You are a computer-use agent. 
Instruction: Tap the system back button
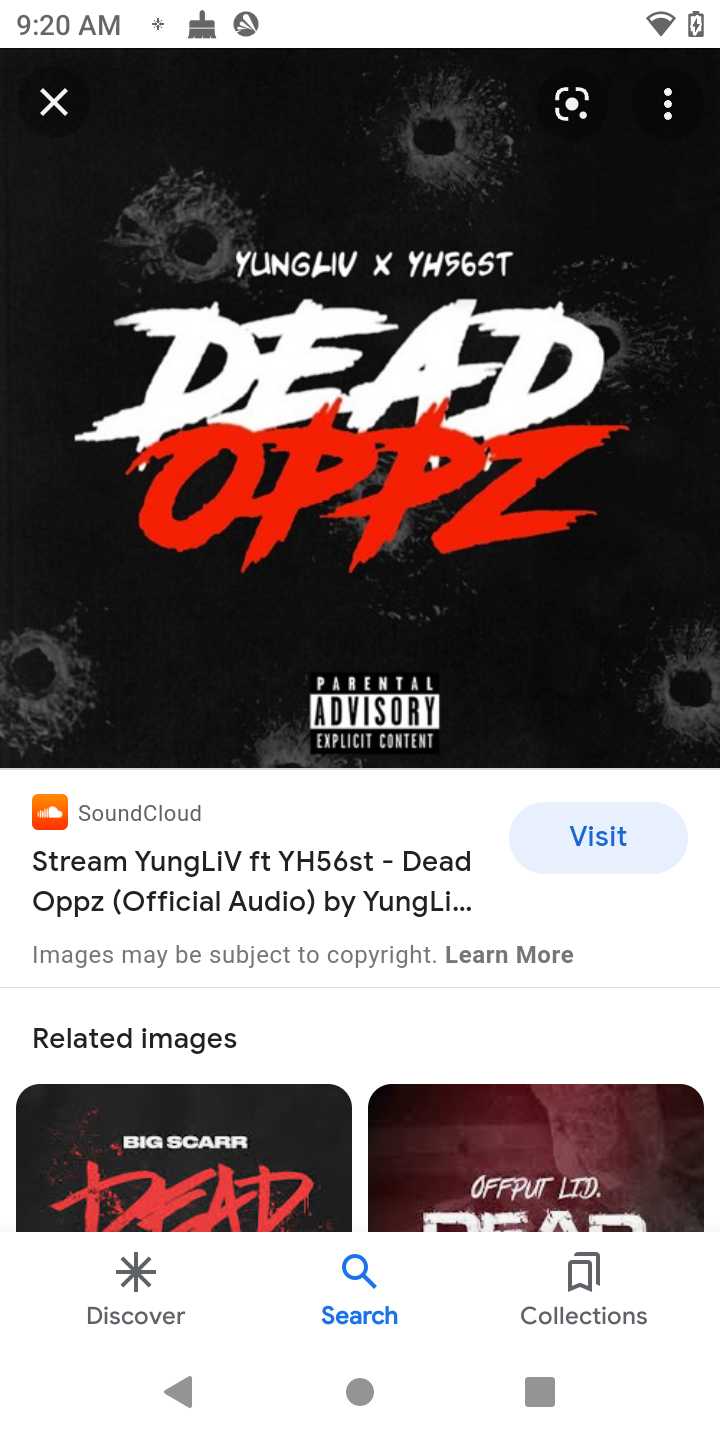179,1392
